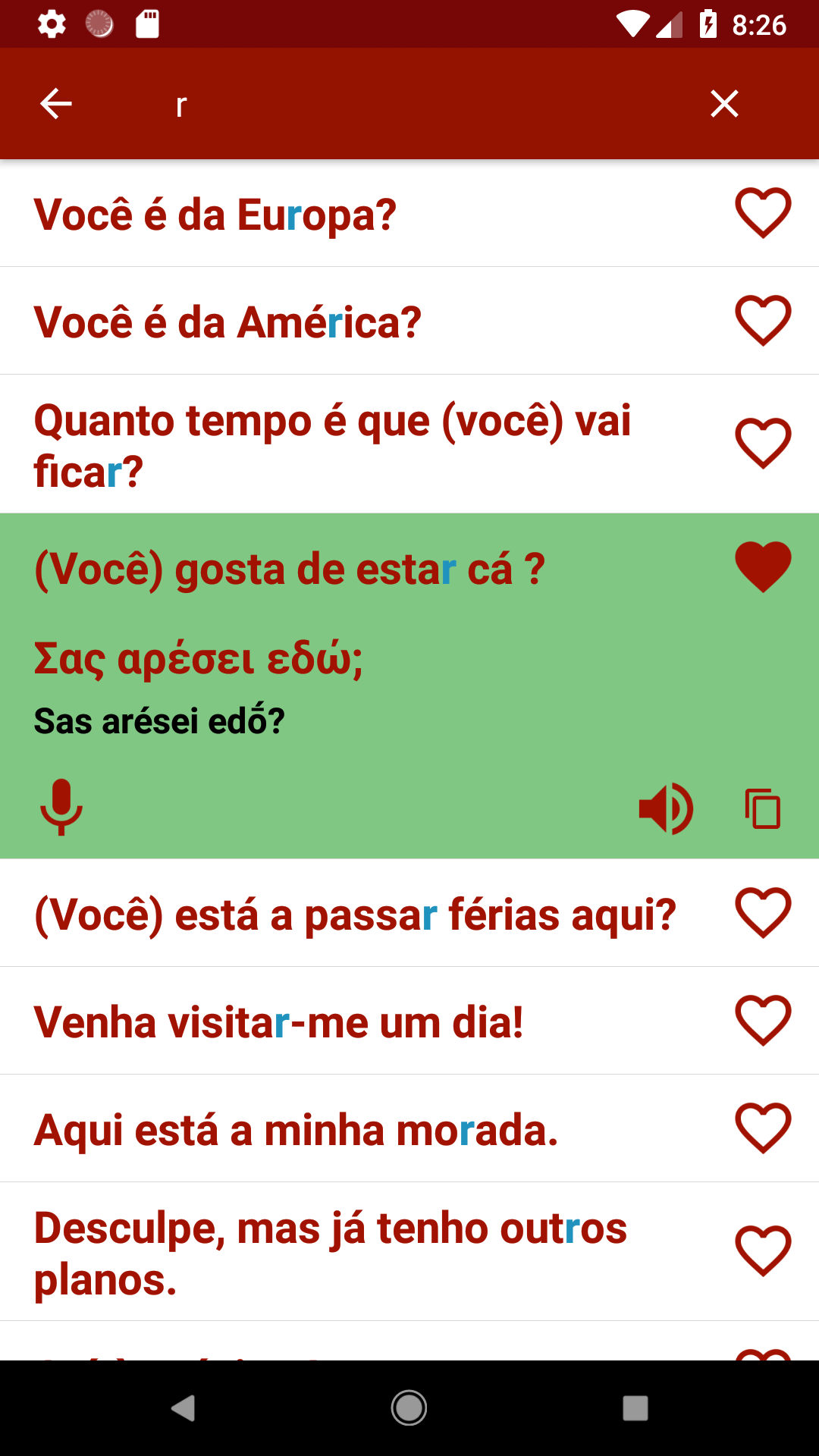Image resolution: width=819 pixels, height=1456 pixels.
Task: Favorite the phrase 'Você é da Europa?'
Action: click(763, 213)
